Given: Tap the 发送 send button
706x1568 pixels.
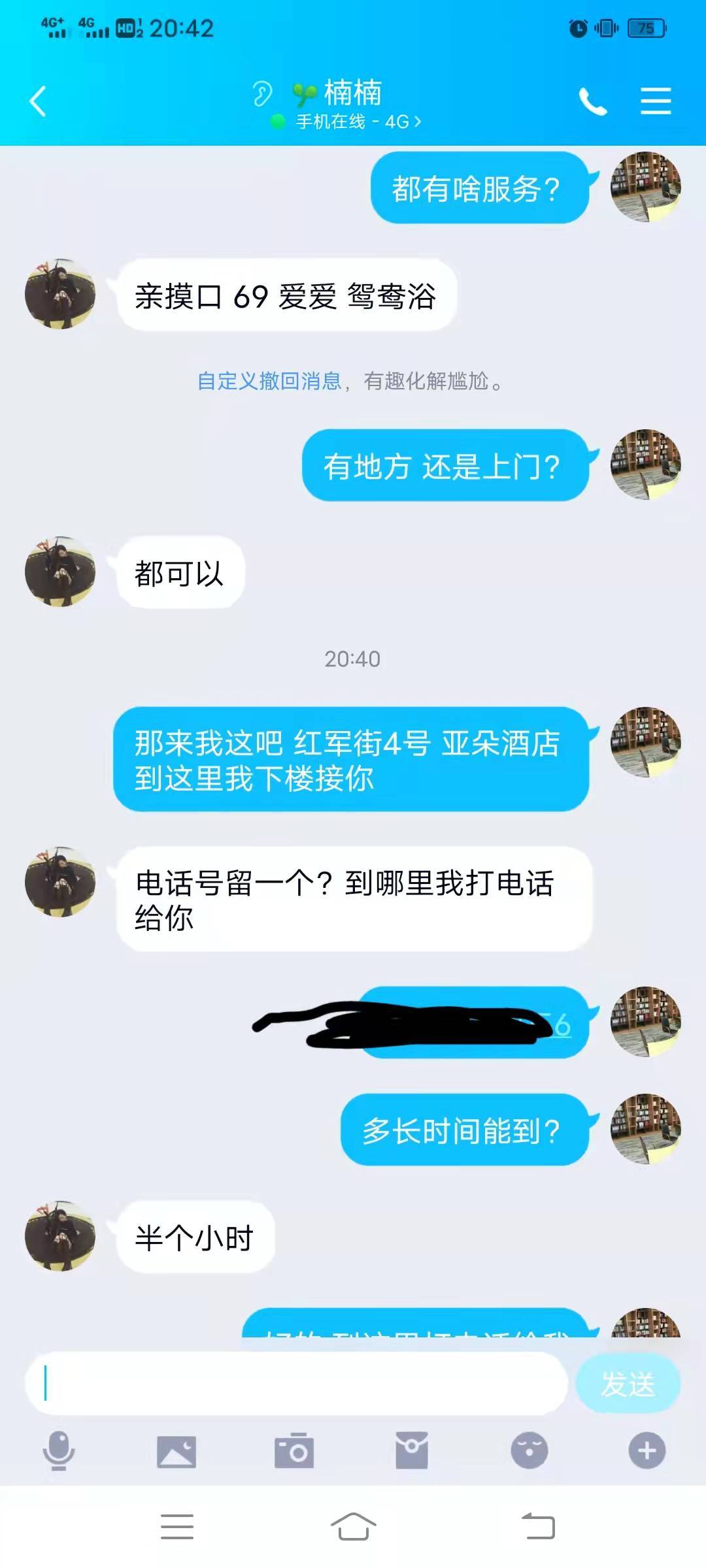Looking at the screenshot, I should (628, 1383).
